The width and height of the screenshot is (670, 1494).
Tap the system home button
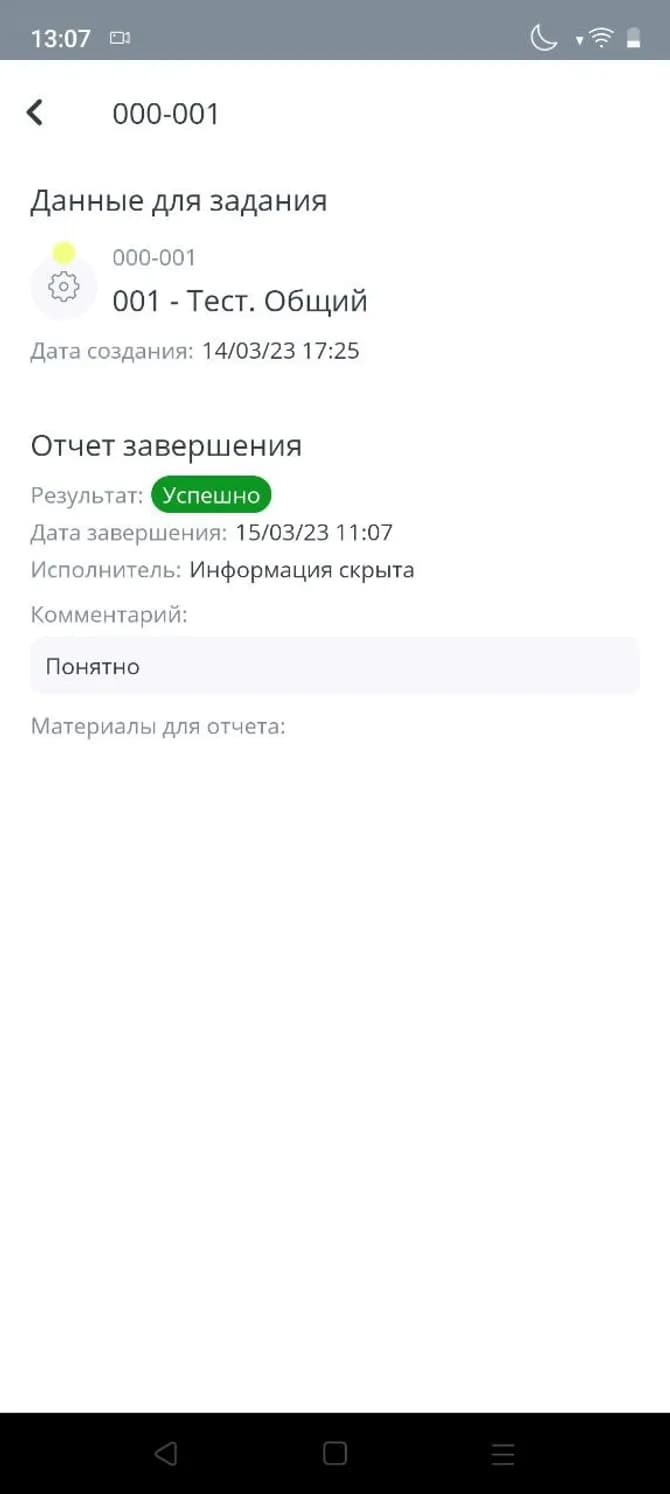pyautogui.click(x=335, y=1453)
